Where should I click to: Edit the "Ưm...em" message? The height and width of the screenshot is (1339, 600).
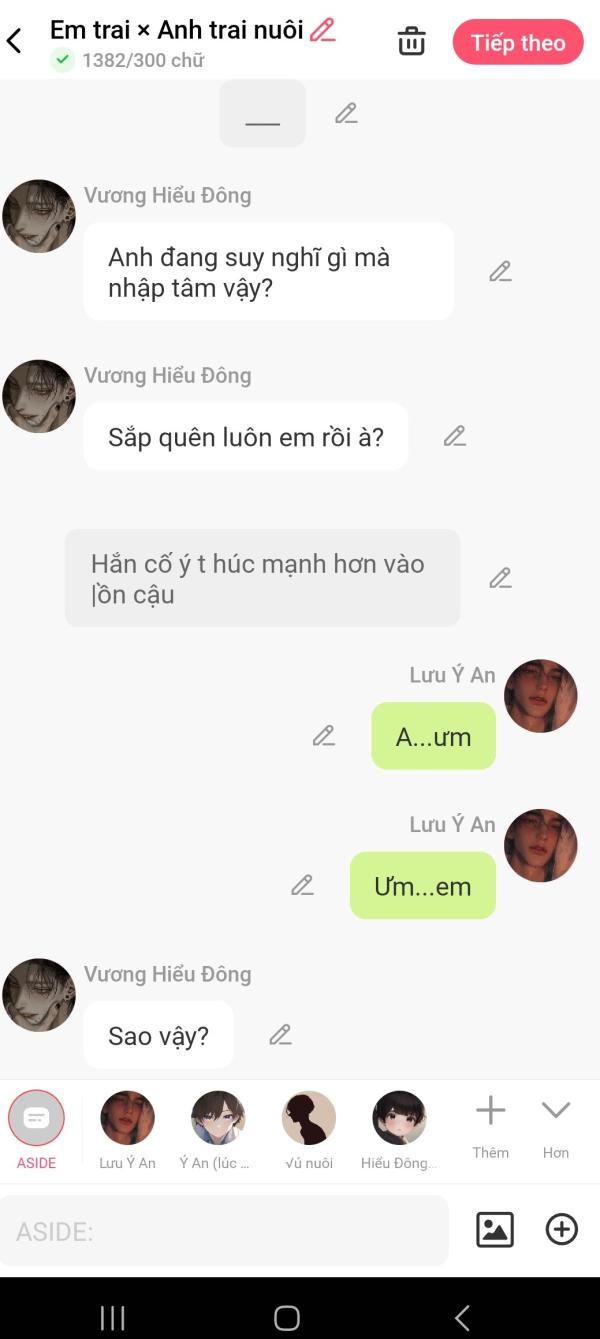click(x=302, y=885)
